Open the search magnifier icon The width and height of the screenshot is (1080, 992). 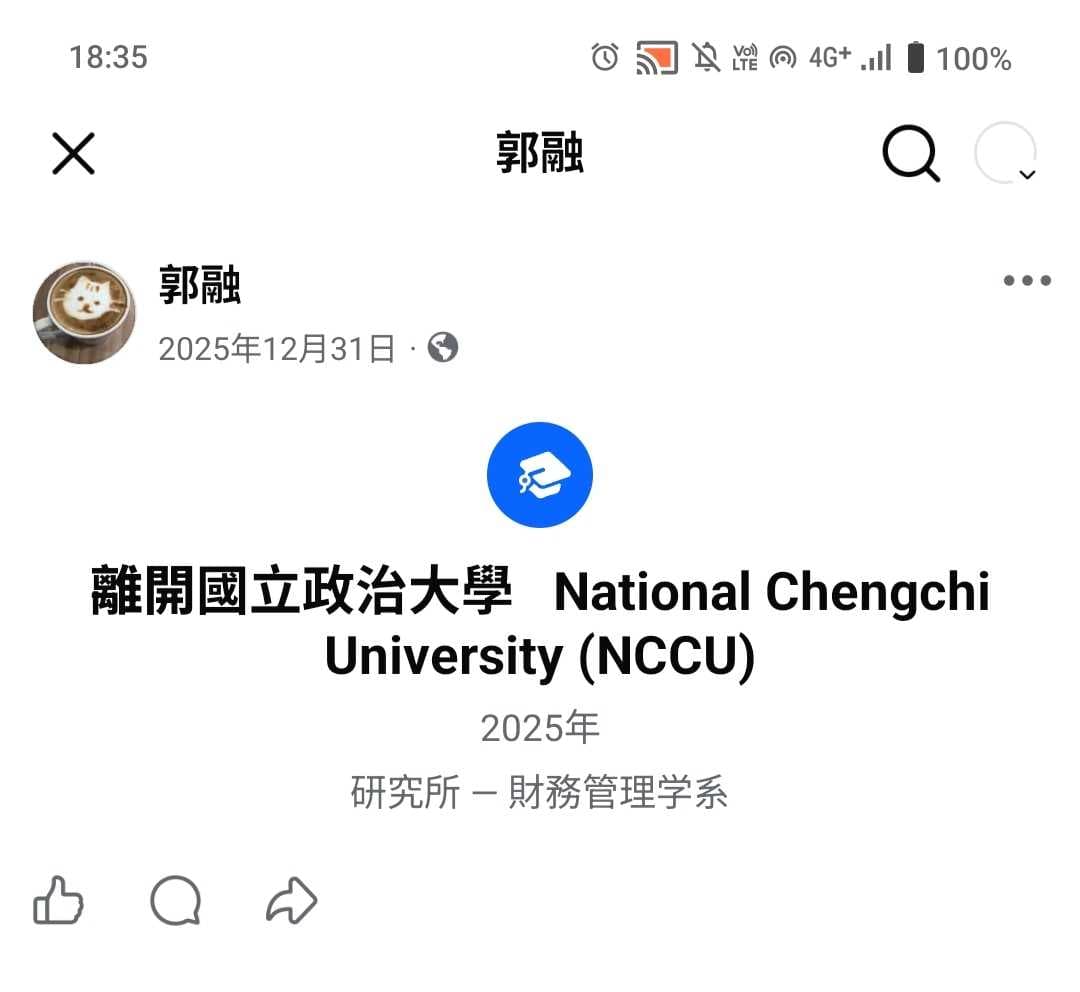click(911, 154)
